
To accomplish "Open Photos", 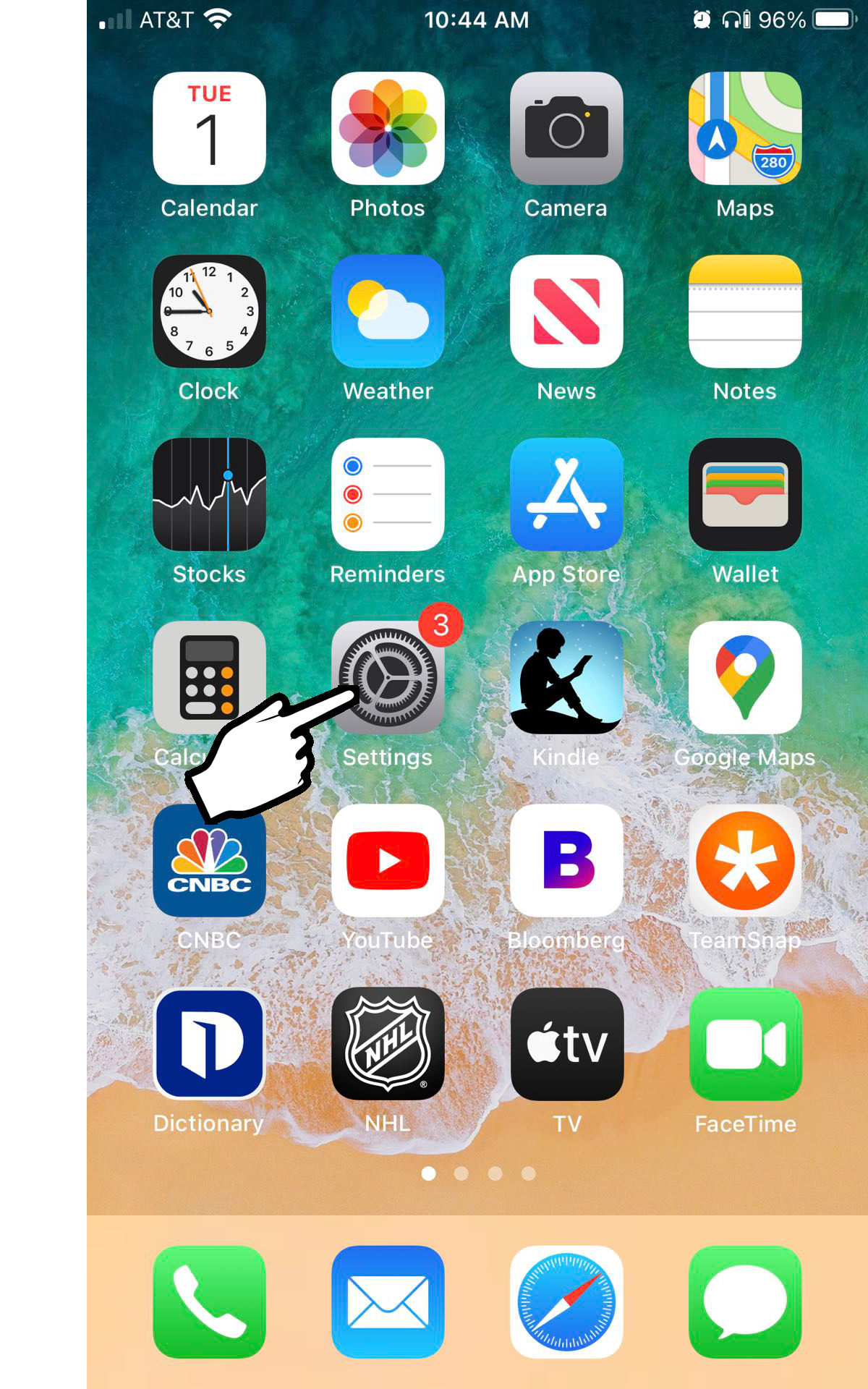I will click(x=388, y=128).
